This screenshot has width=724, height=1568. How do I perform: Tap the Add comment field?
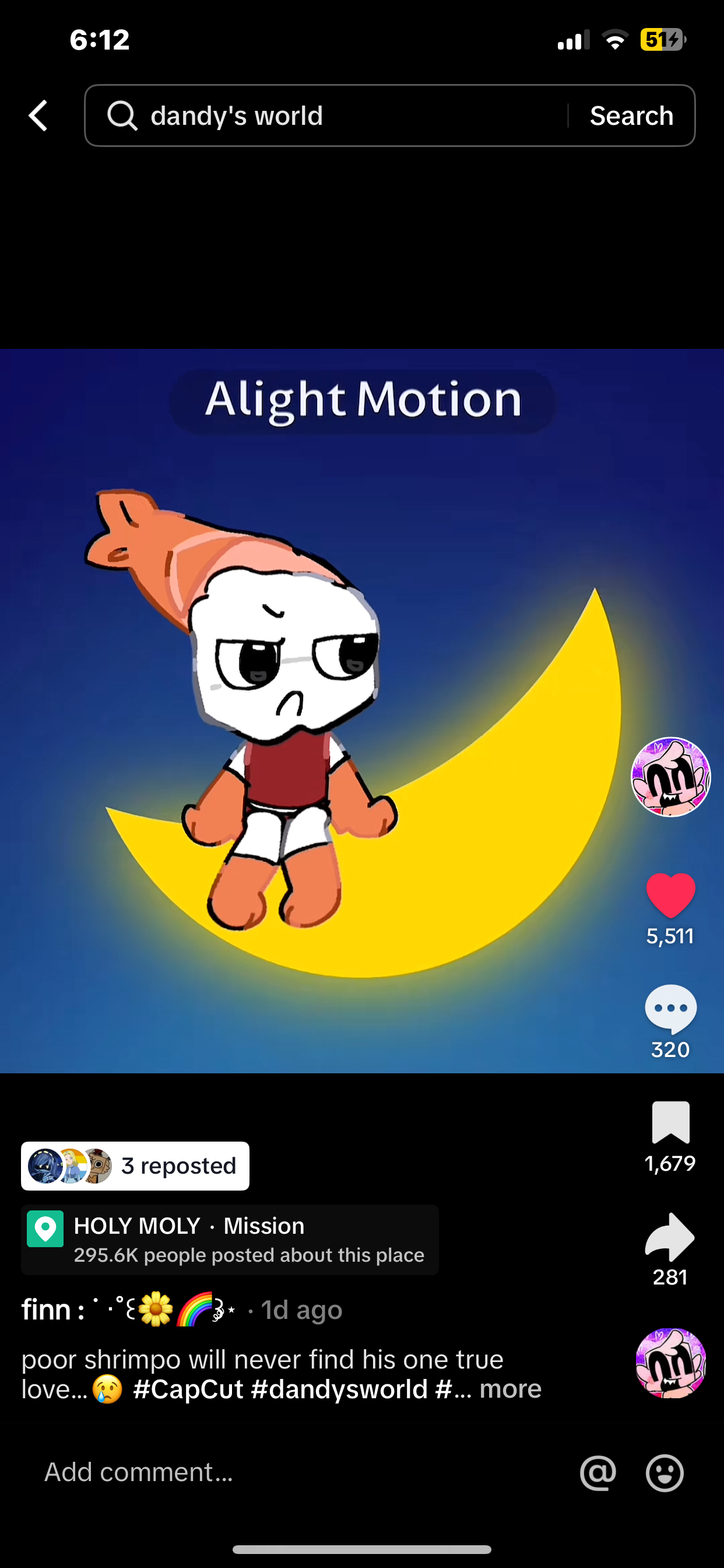click(x=292, y=1472)
